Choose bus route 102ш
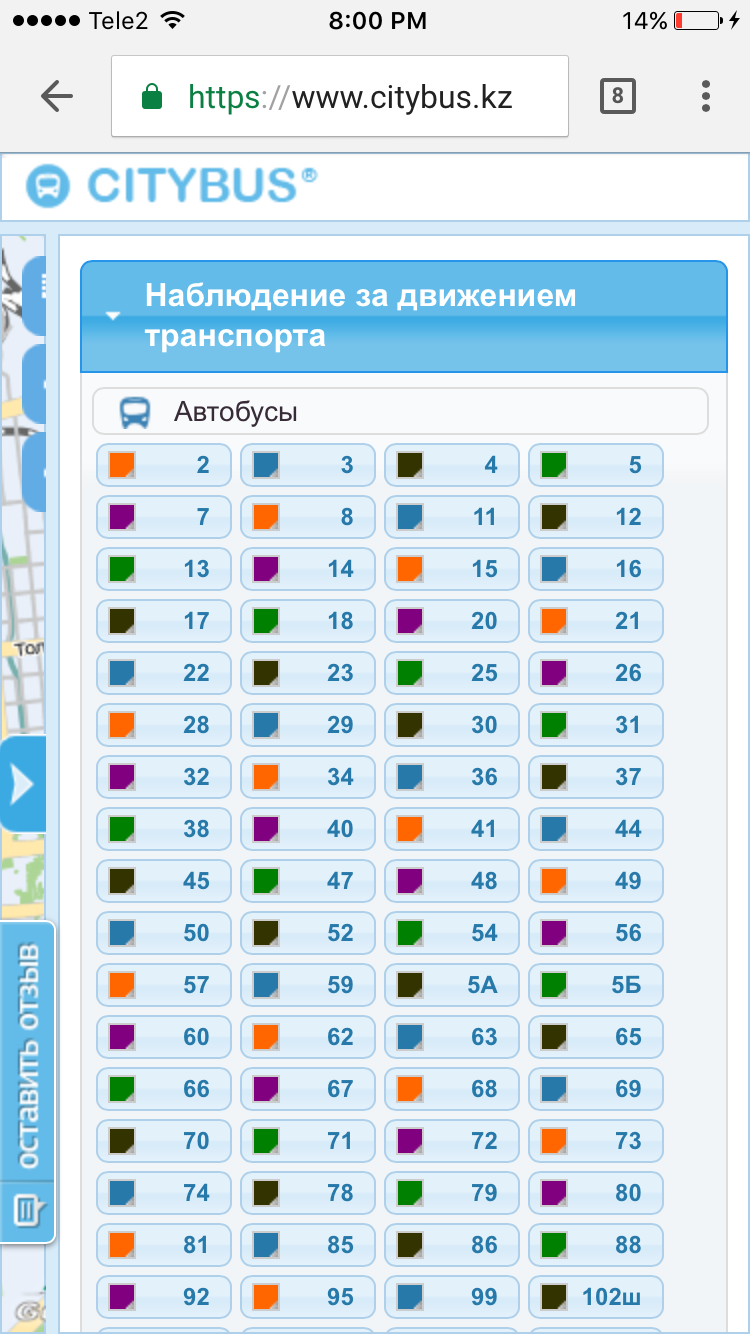The image size is (750, 1334). 596,1297
